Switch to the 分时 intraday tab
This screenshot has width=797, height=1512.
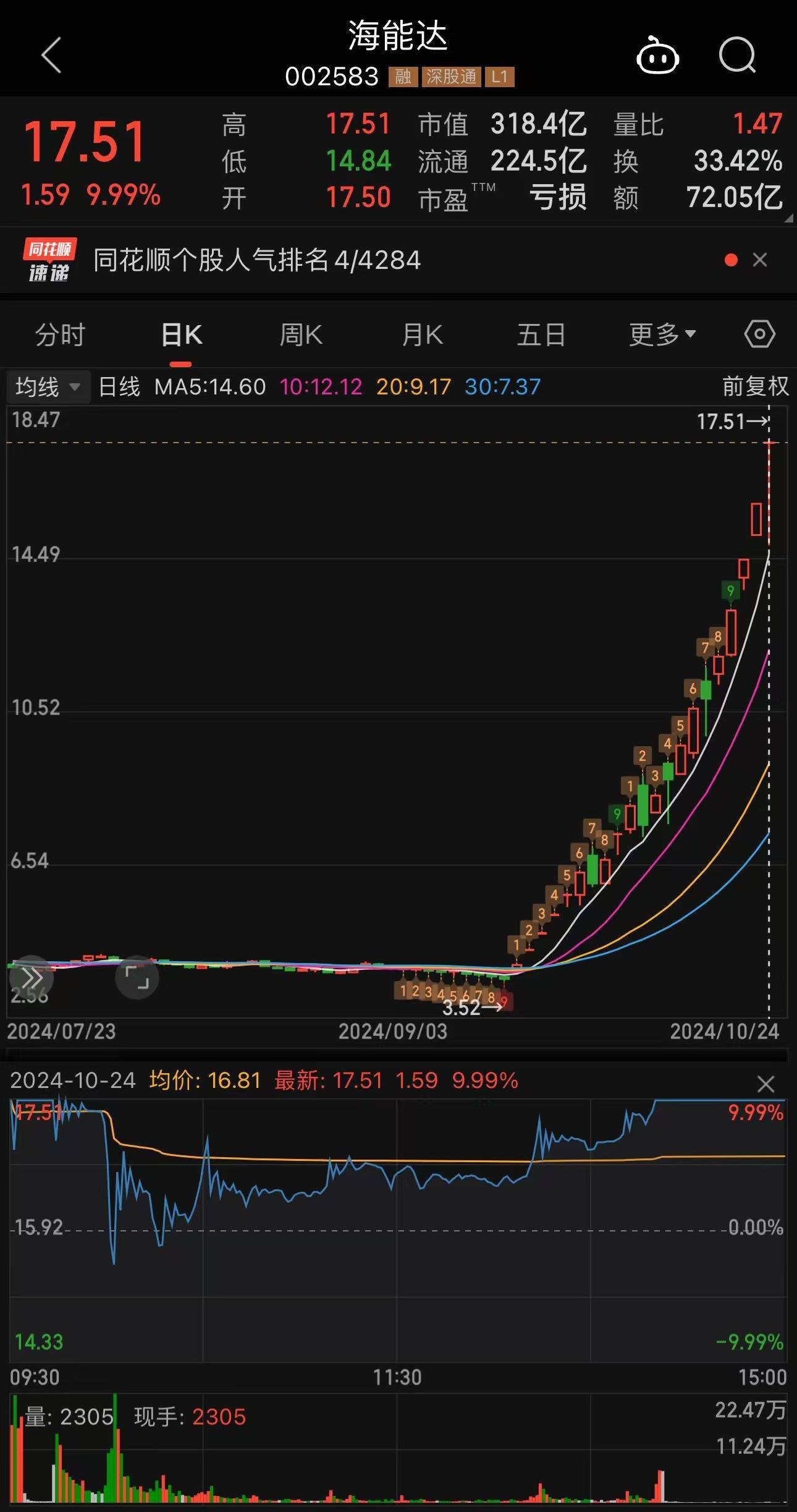click(60, 334)
